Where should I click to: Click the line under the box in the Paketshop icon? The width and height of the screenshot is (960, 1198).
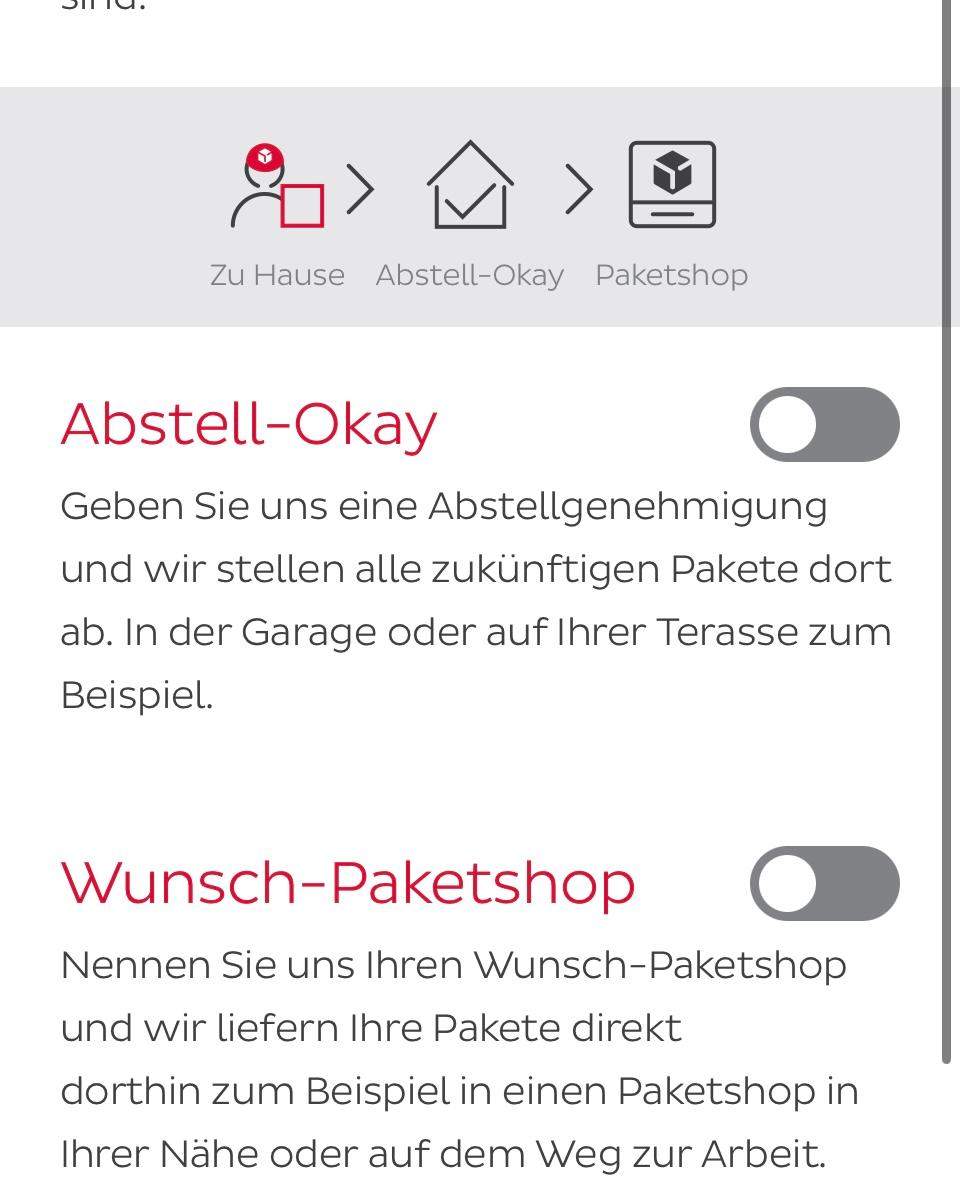tap(672, 216)
